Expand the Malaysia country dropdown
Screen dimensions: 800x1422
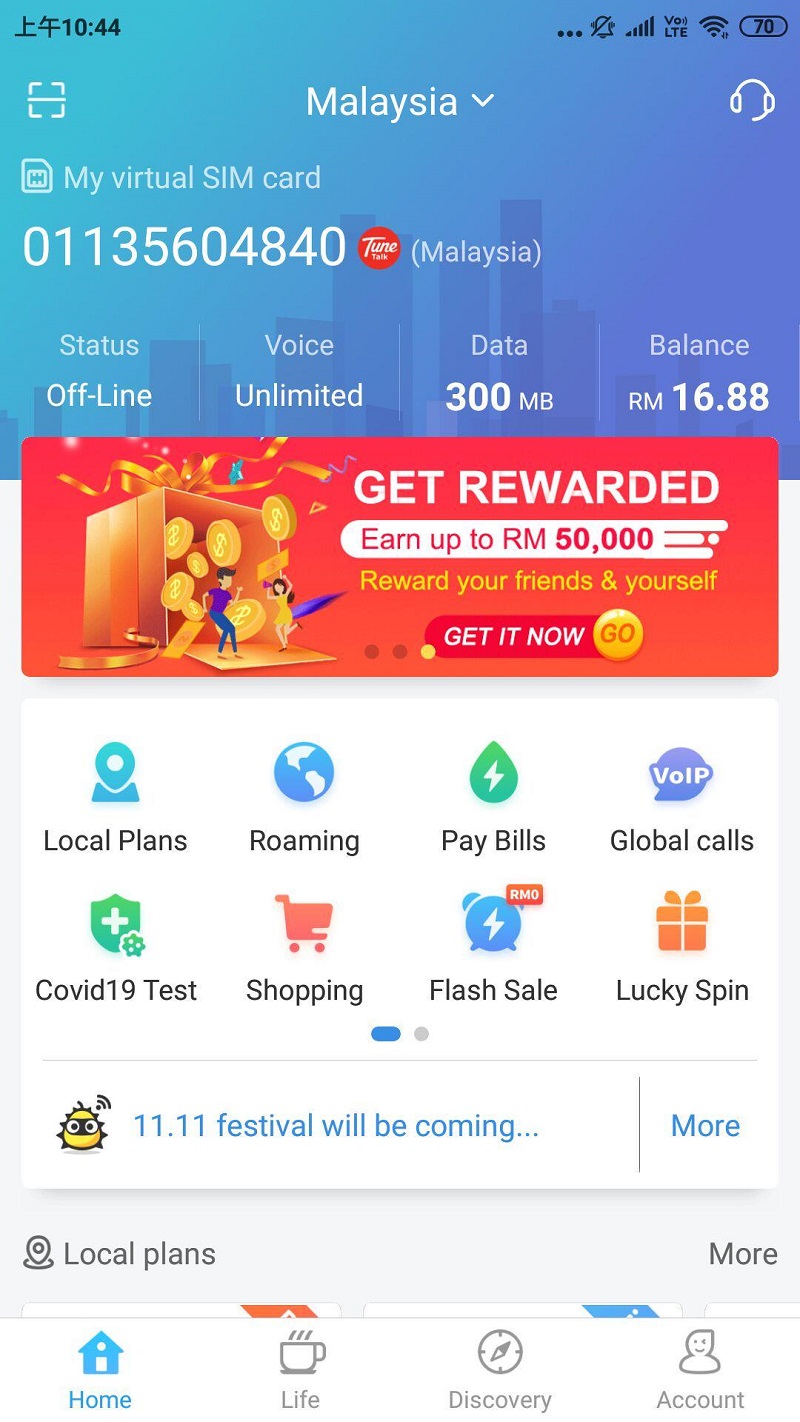click(x=400, y=102)
